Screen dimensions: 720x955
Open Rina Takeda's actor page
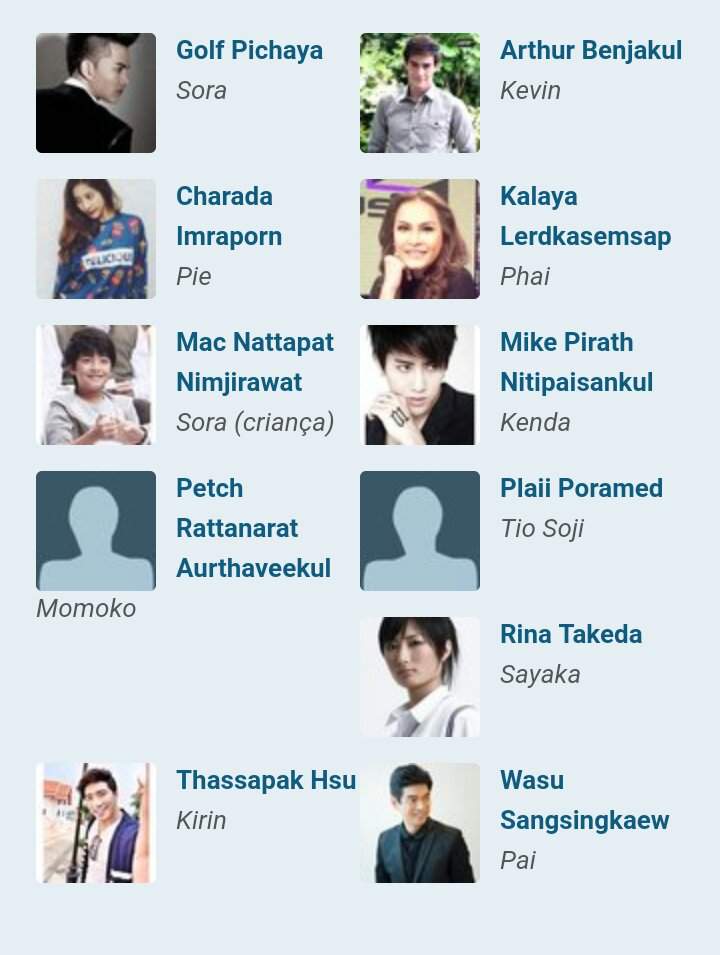(570, 634)
